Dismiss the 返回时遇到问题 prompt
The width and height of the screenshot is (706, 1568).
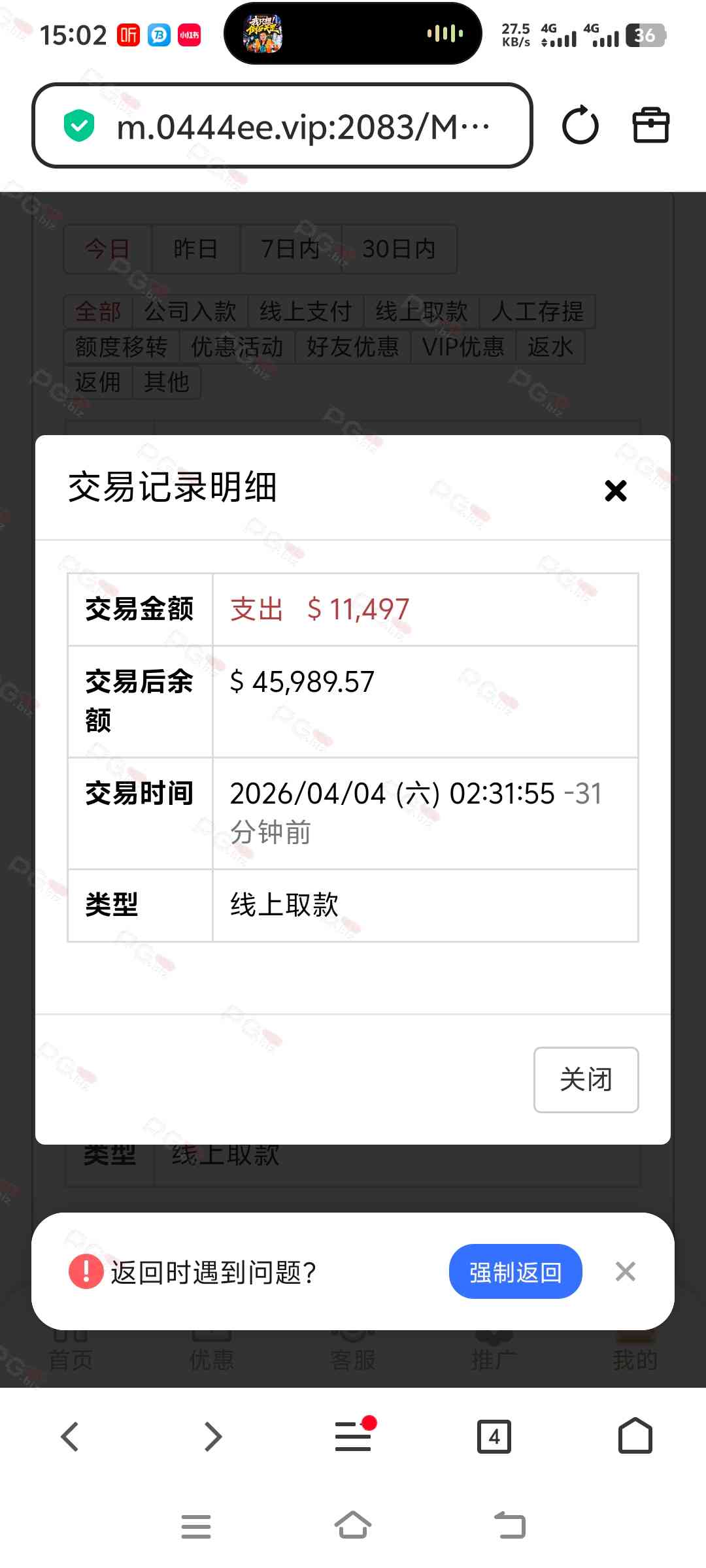[x=626, y=1271]
